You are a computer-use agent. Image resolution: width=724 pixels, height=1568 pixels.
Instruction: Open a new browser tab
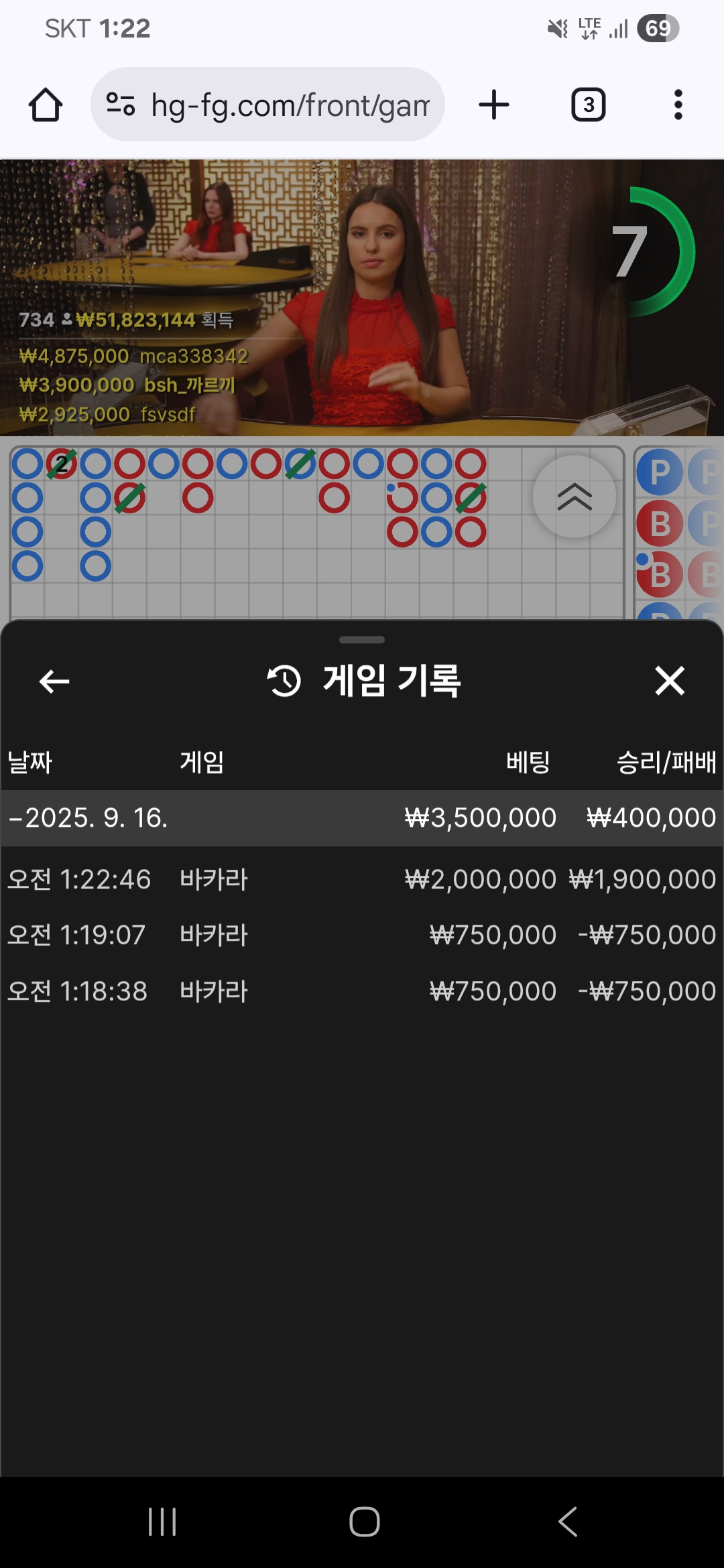(494, 105)
